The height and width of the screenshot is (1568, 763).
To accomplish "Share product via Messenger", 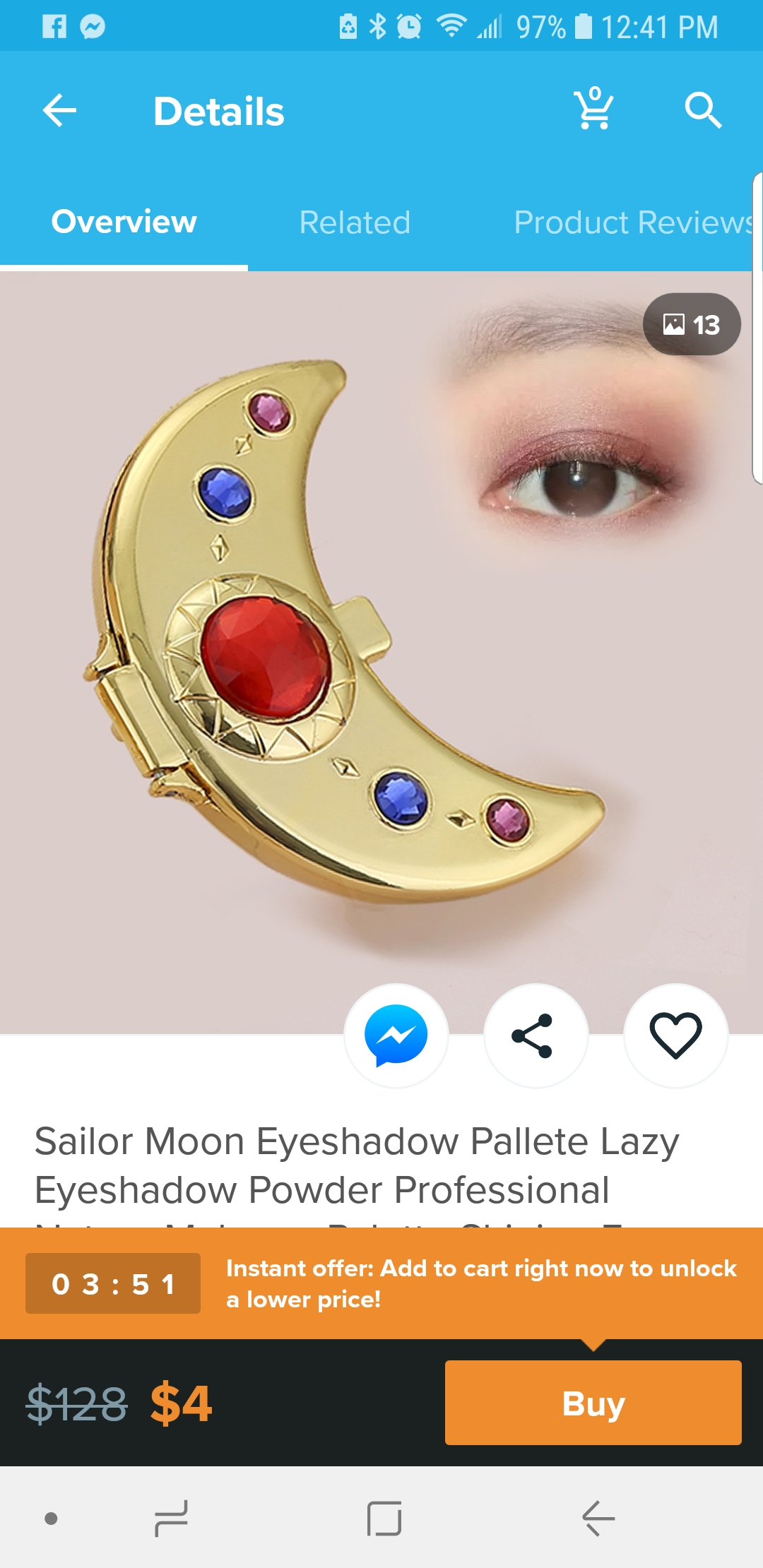I will click(396, 1035).
